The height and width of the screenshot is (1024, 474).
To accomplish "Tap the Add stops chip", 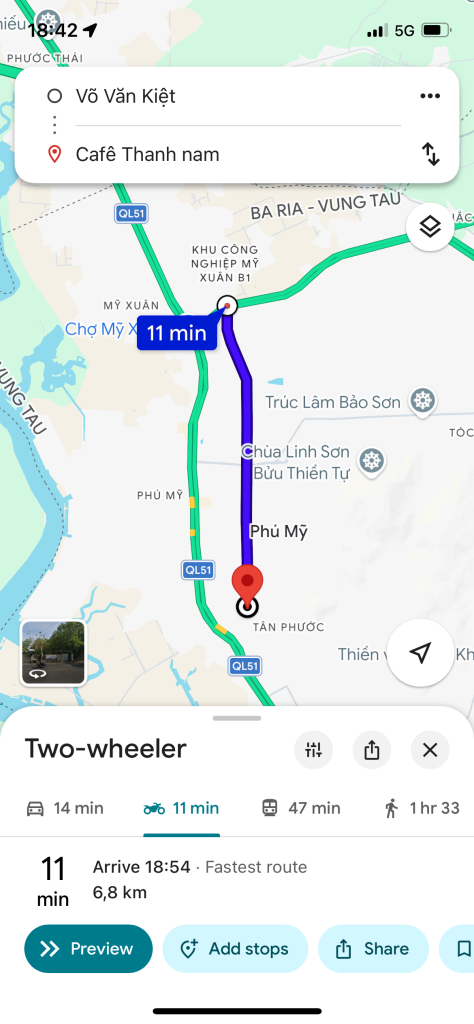I will (x=235, y=949).
